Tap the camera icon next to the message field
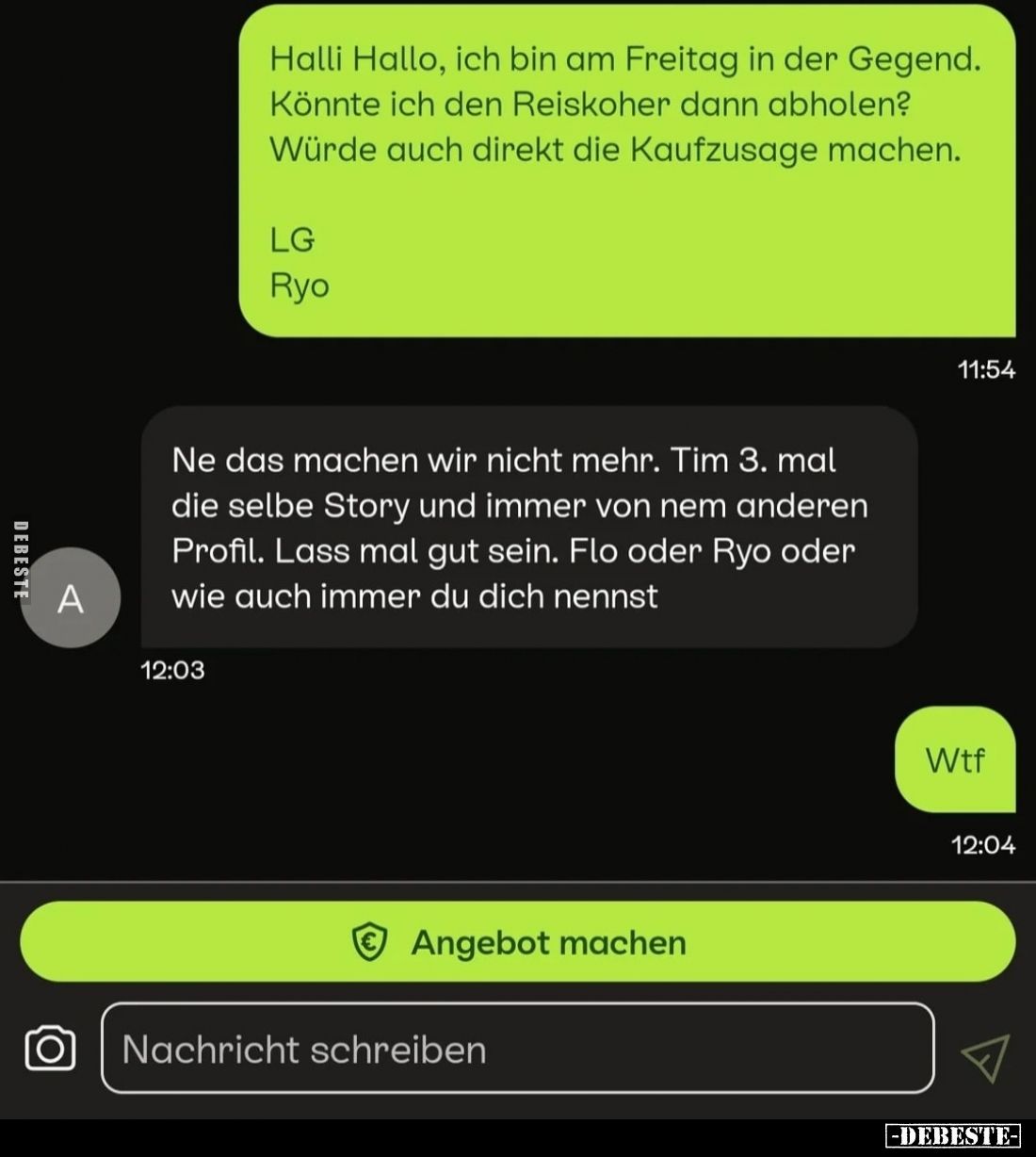This screenshot has width=1036, height=1157. pyautogui.click(x=52, y=1049)
